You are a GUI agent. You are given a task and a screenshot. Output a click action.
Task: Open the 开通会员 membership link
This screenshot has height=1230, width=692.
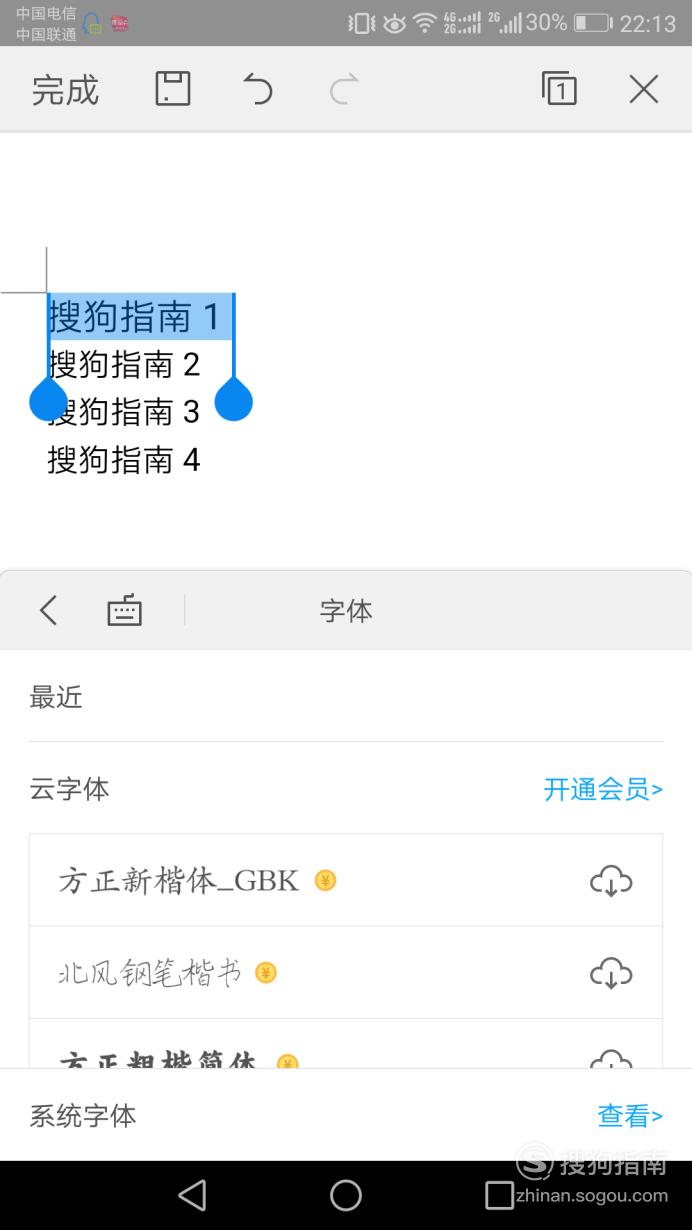click(x=603, y=789)
